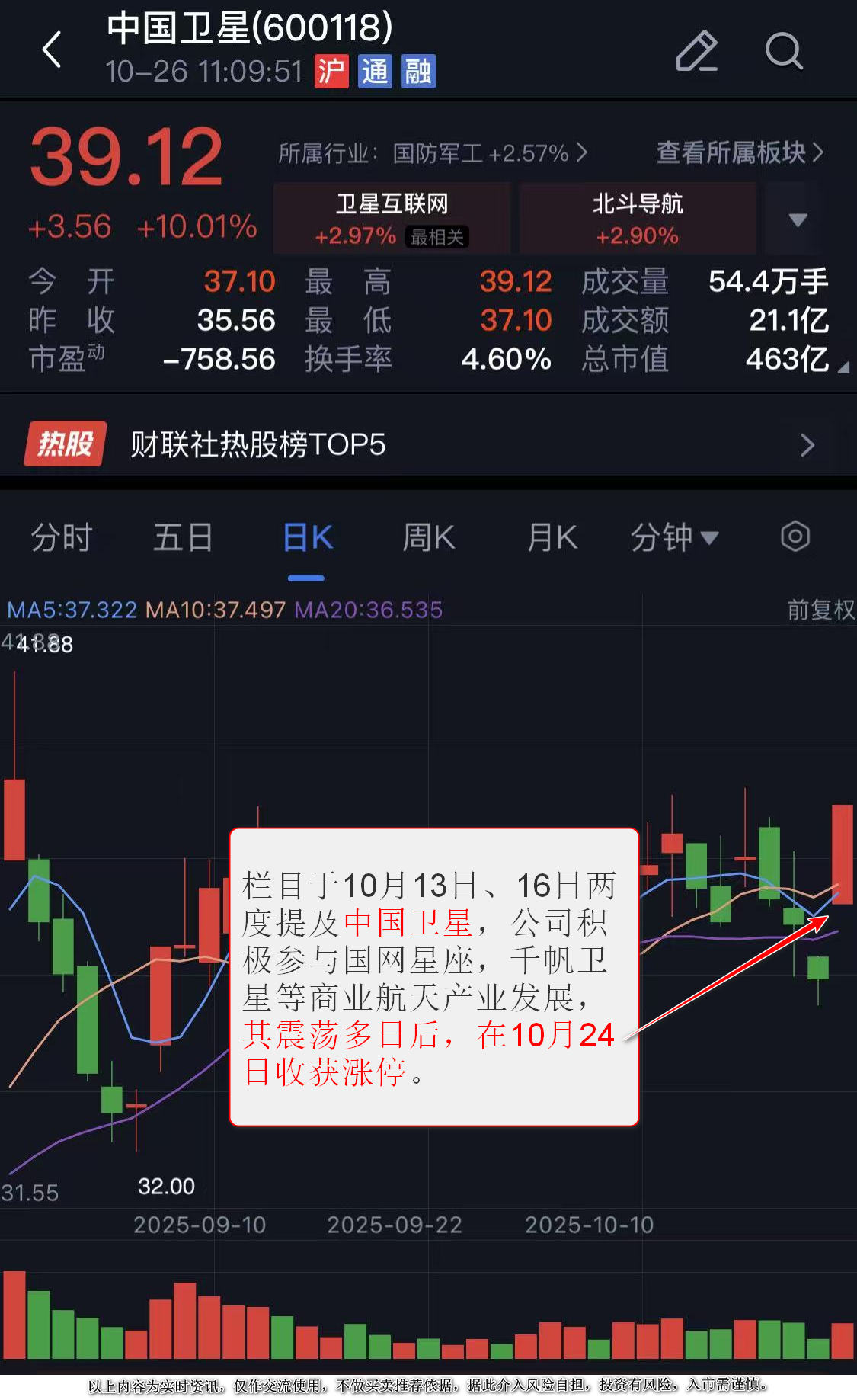Change the 前复权 adjustment option
Viewport: 857px width, 1400px height.
[x=820, y=610]
